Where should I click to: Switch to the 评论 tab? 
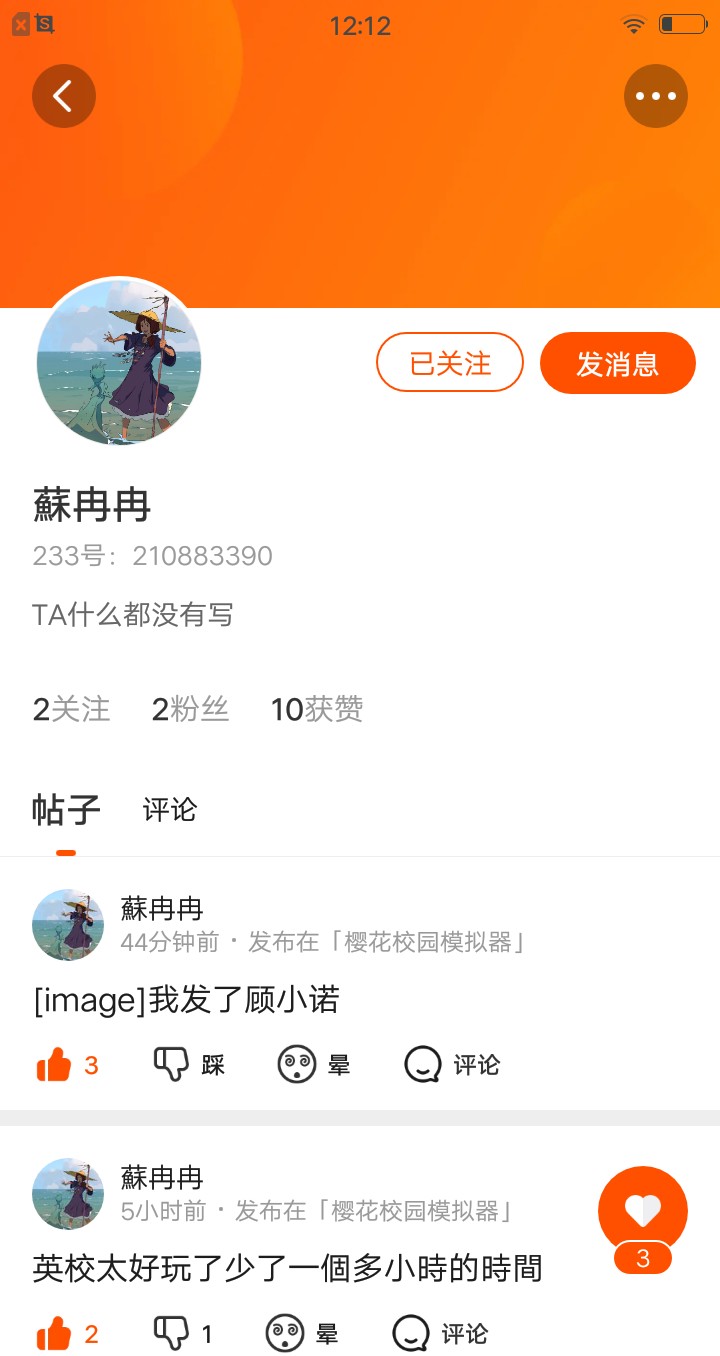[170, 809]
